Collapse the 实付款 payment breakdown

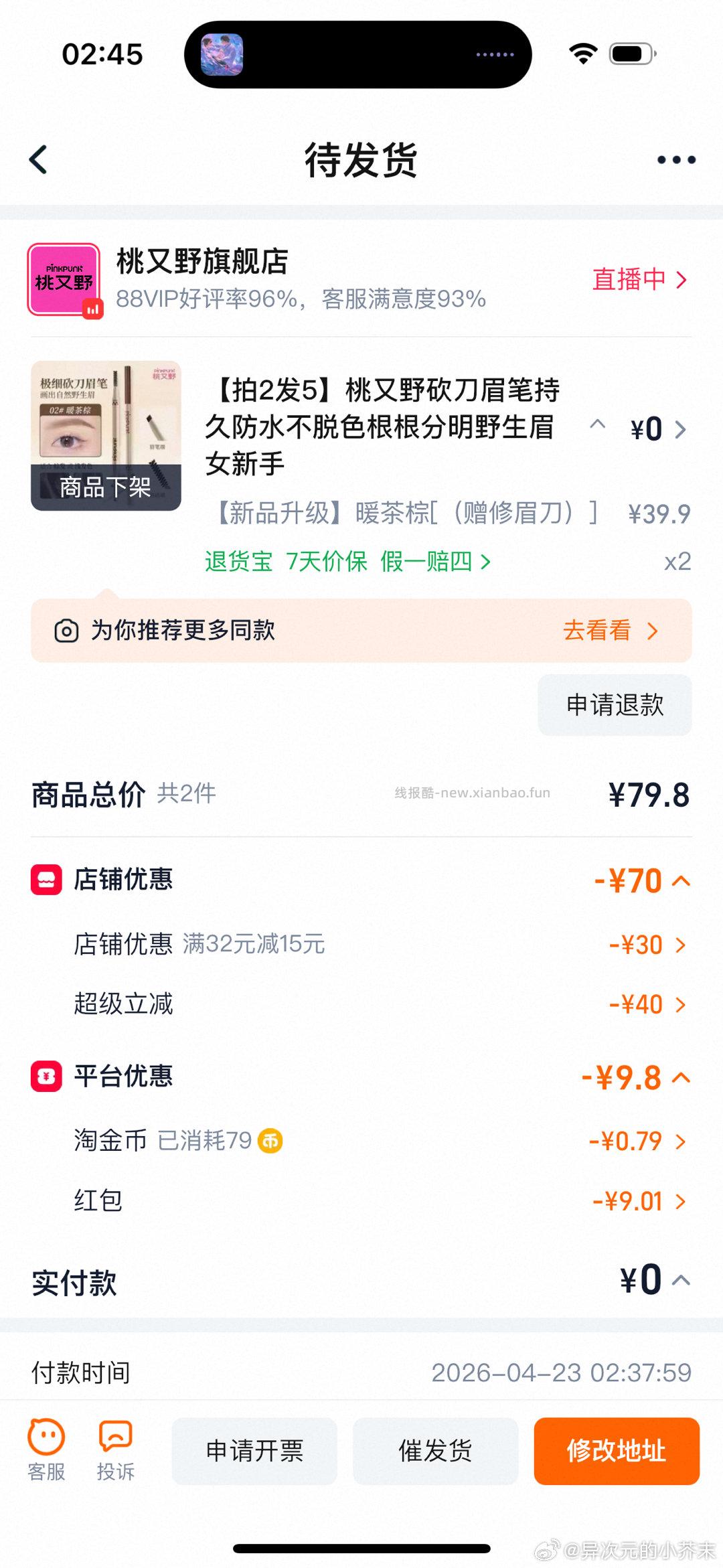coord(681,1280)
